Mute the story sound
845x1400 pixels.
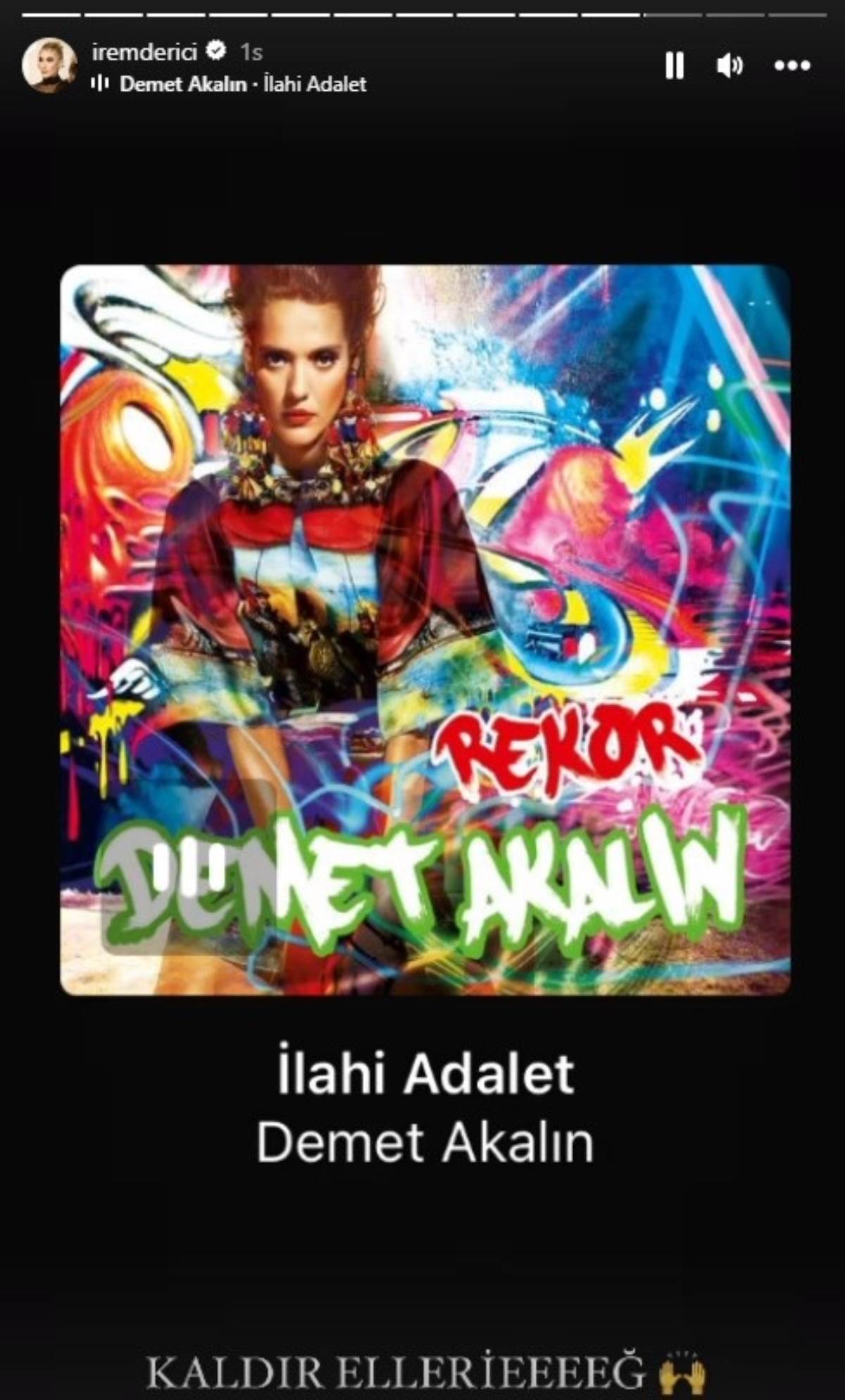(x=730, y=66)
